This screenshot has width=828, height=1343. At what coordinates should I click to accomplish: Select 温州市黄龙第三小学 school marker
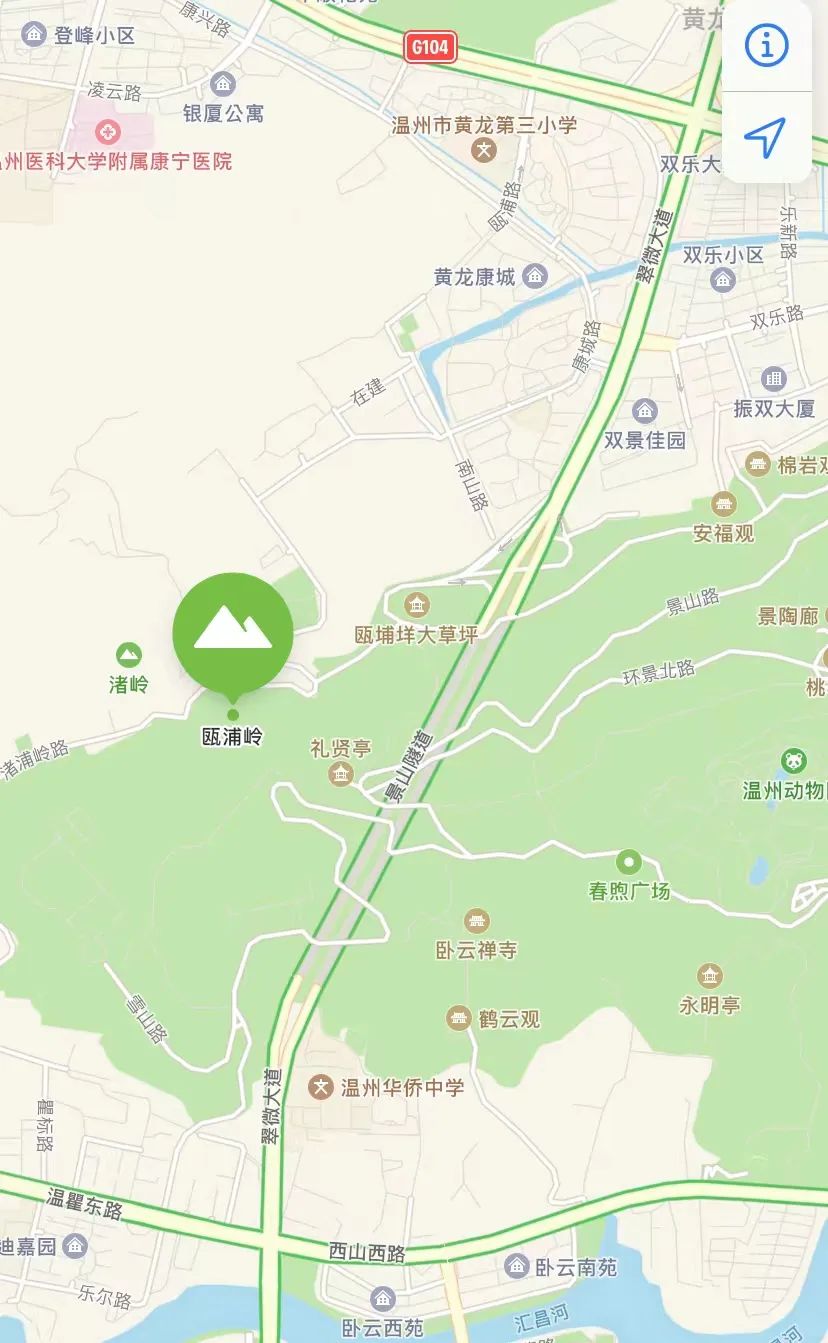pyautogui.click(x=484, y=151)
